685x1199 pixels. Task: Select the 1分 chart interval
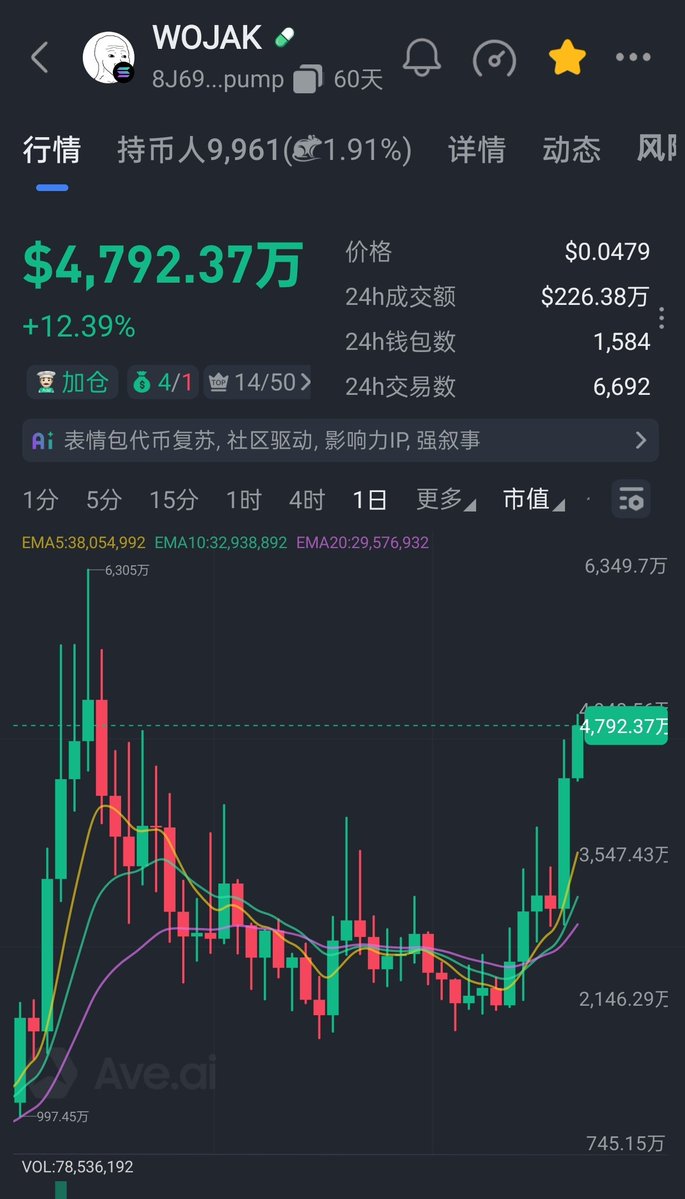click(40, 499)
